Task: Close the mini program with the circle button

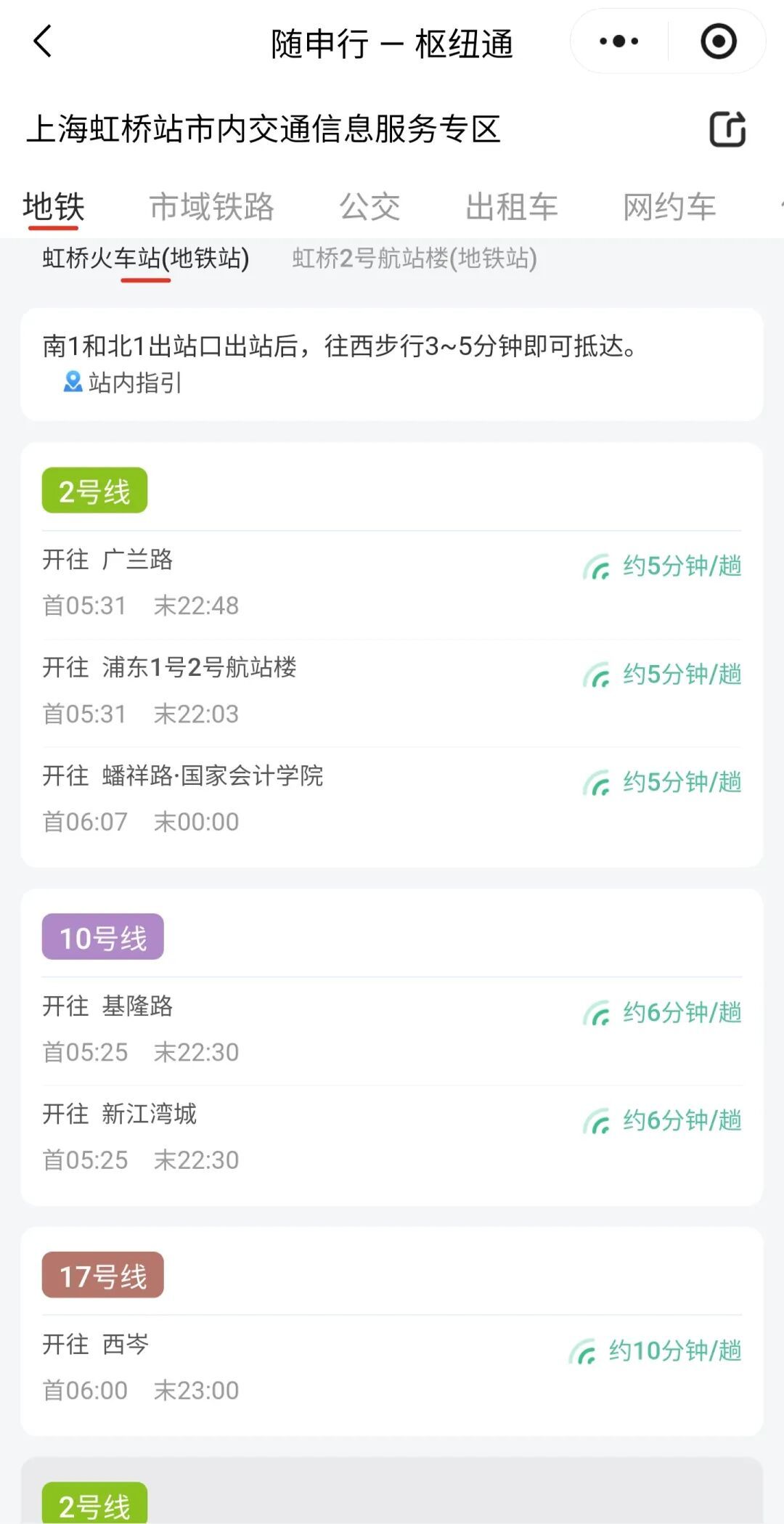Action: coord(718,41)
